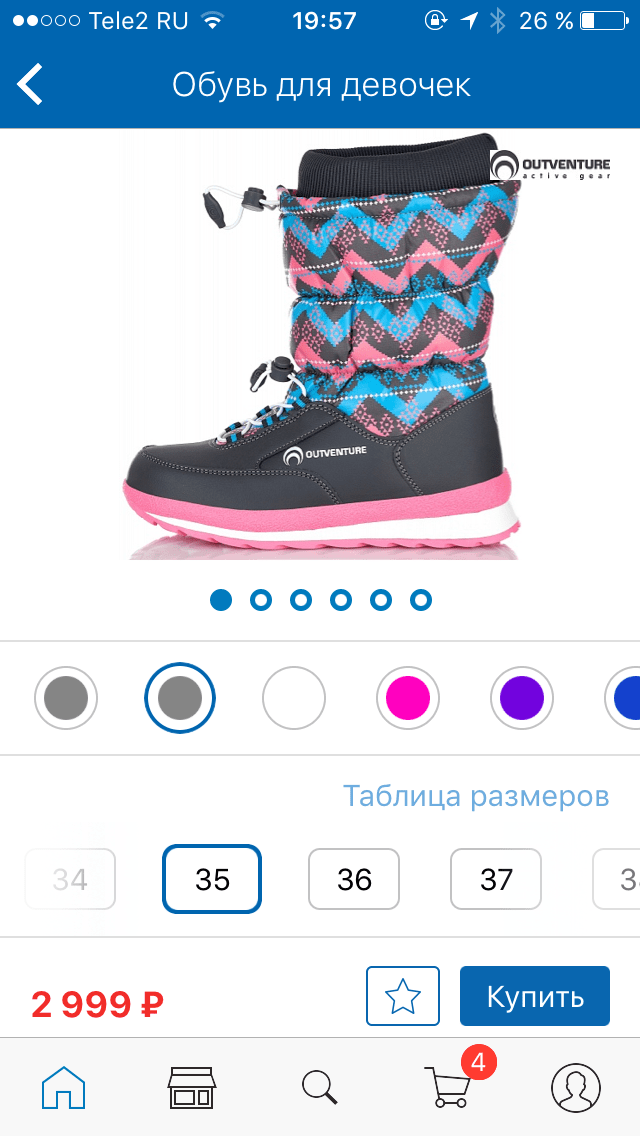Select the white color swatch
This screenshot has height=1136, width=640.
tap(294, 698)
